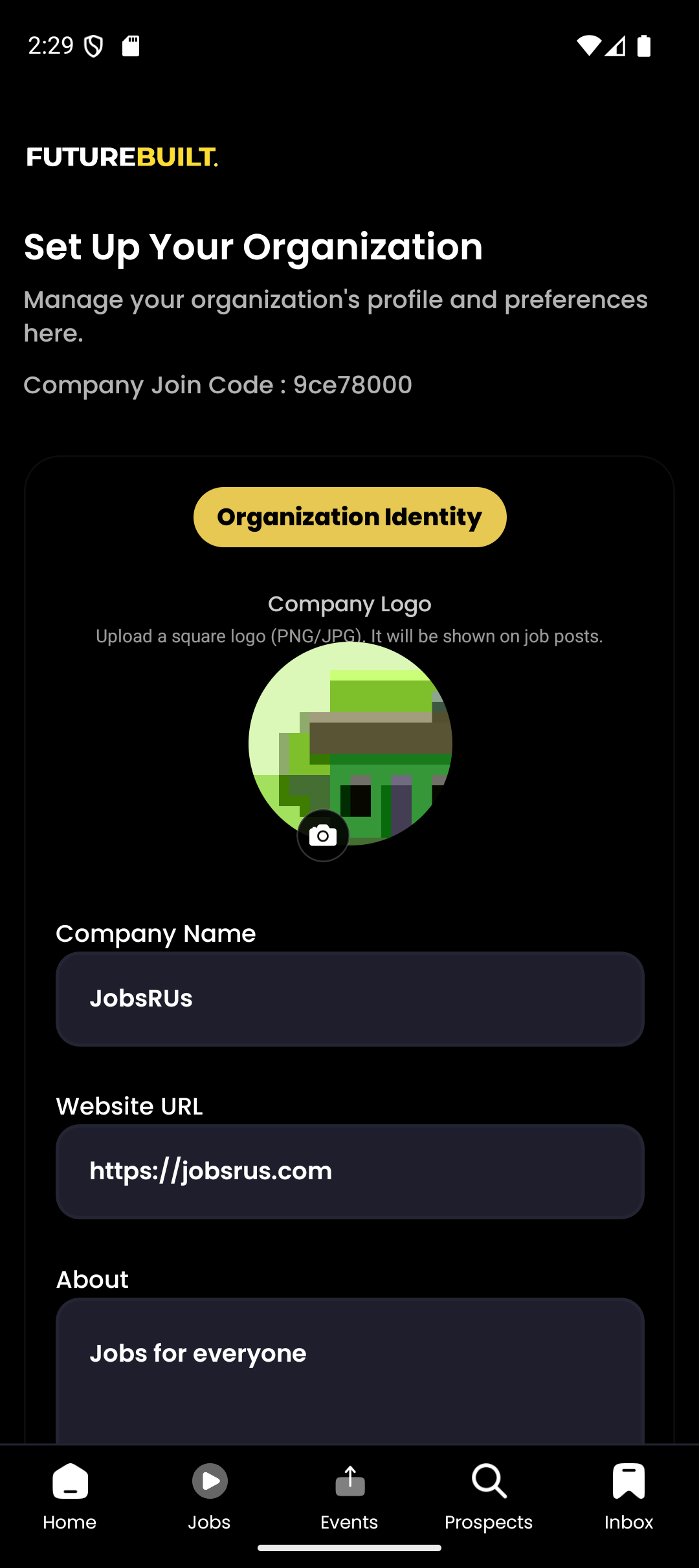The width and height of the screenshot is (699, 1568).
Task: Open the Jobs section icon
Action: pyautogui.click(x=209, y=1481)
